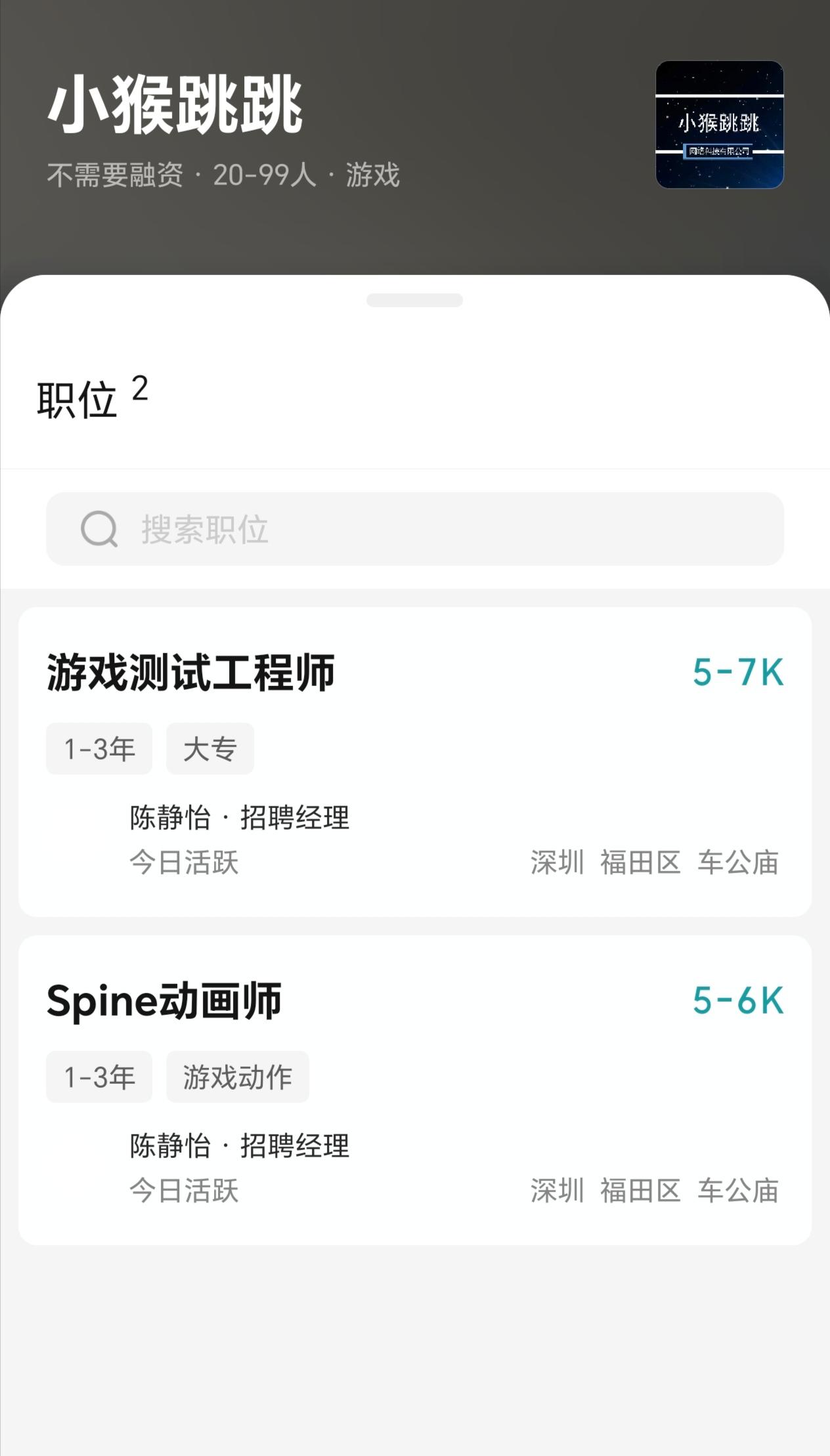Viewport: 830px width, 1456px height.
Task: Tap the bottom sheet drag handle
Action: [415, 299]
